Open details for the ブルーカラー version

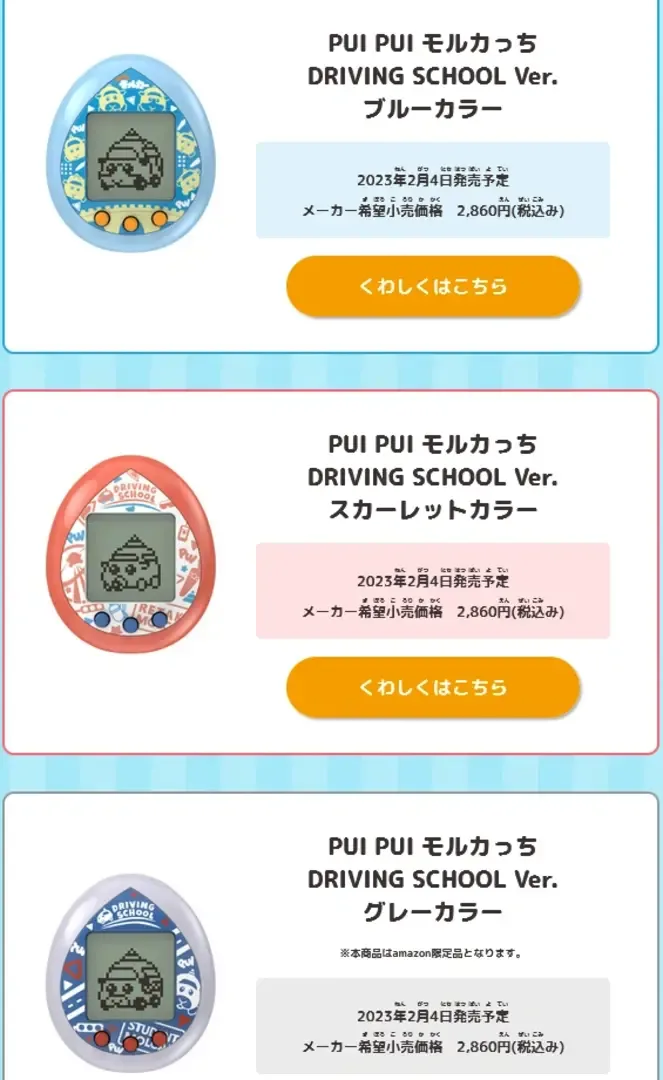tap(433, 287)
